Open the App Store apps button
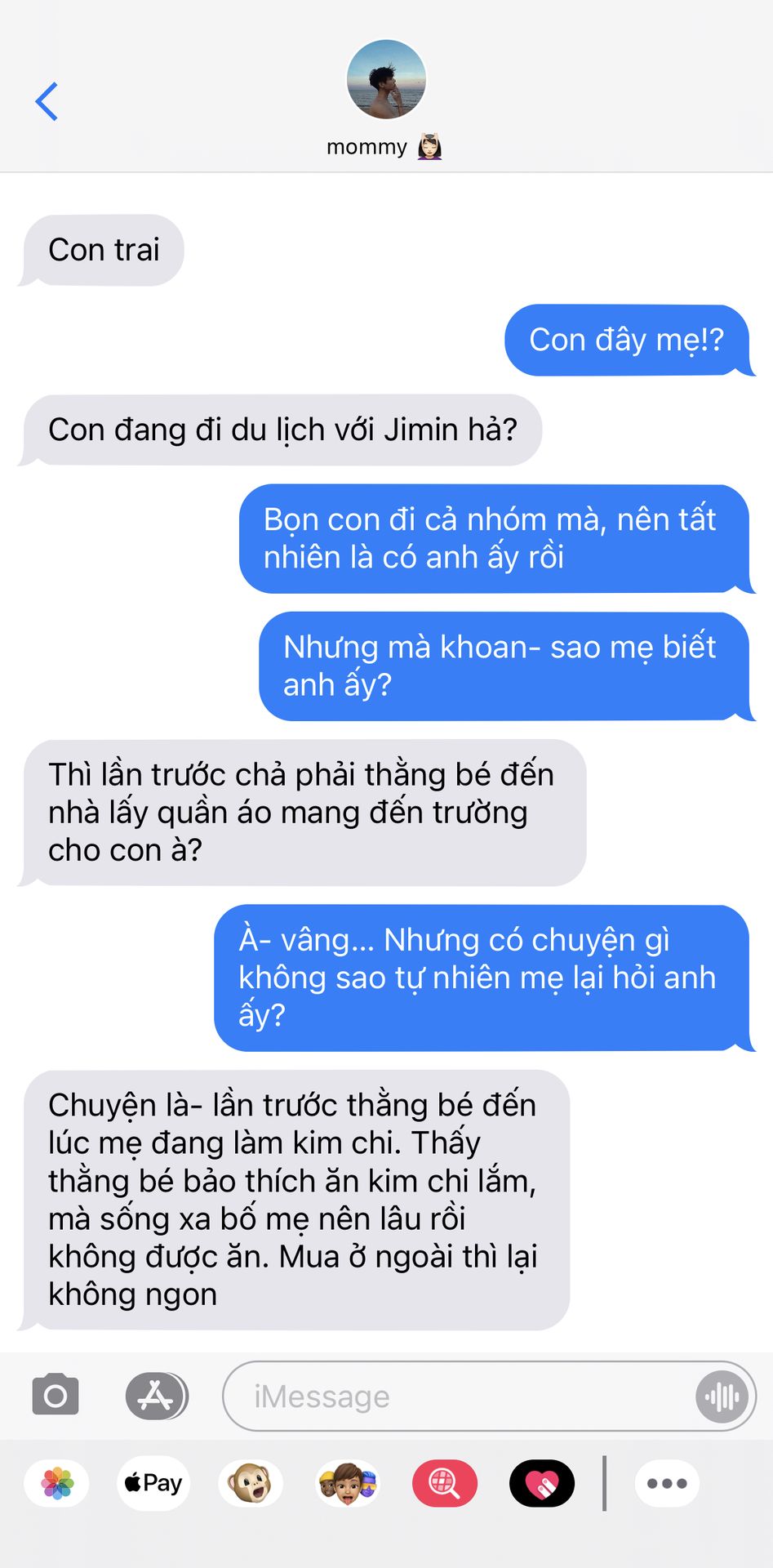This screenshot has width=773, height=1568. coord(156,1396)
